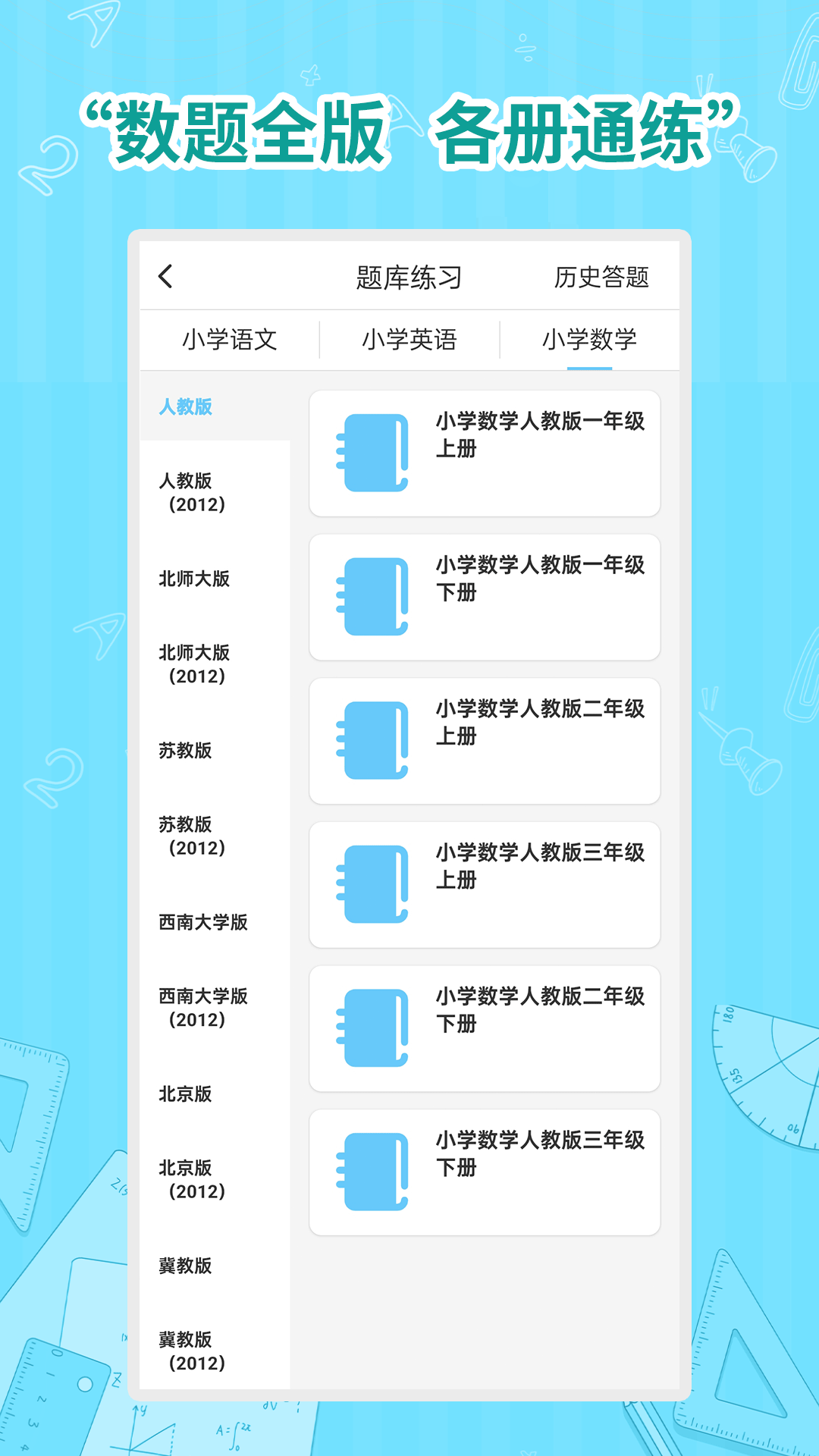Choose 北京版 from the sidebar
Image resolution: width=819 pixels, height=1456 pixels.
(186, 1094)
